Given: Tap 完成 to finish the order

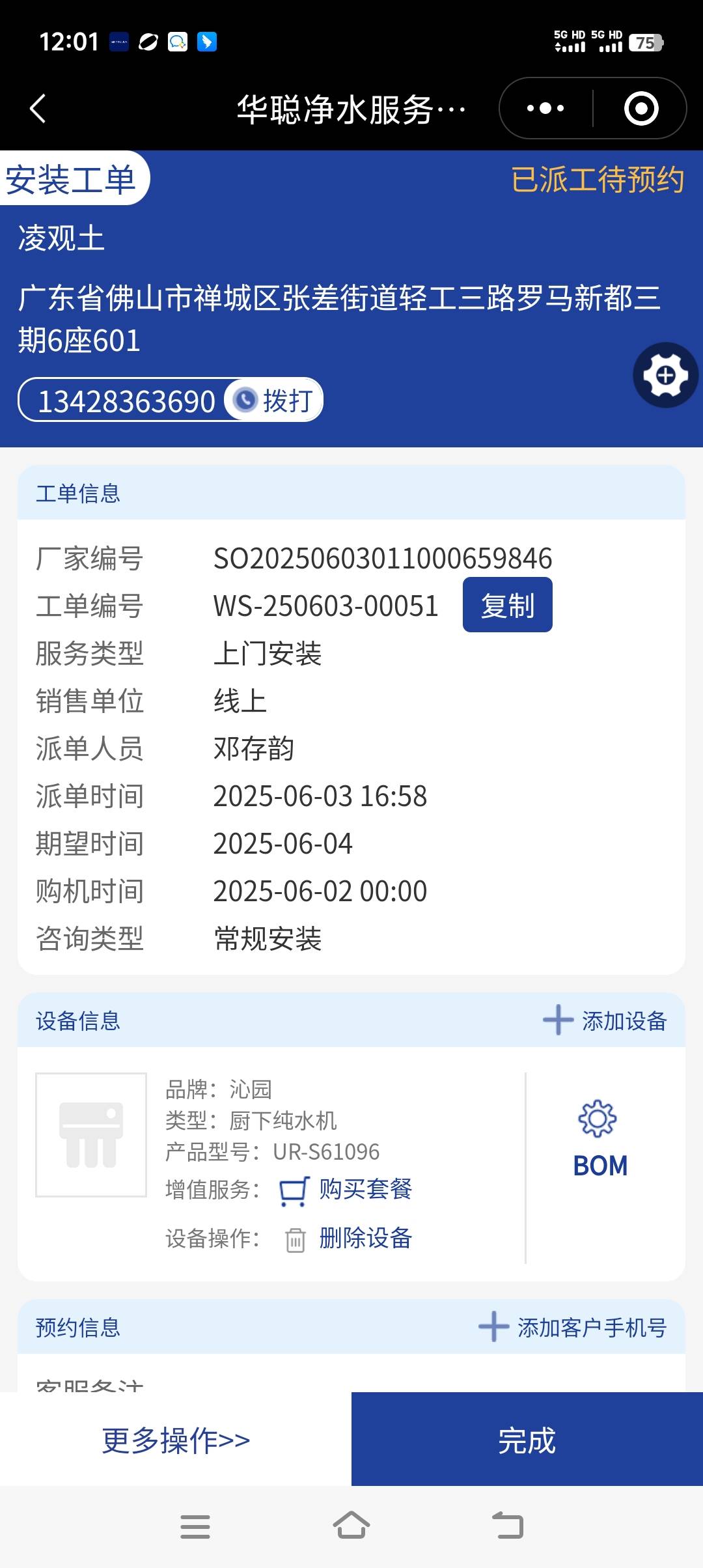Looking at the screenshot, I should pyautogui.click(x=527, y=1440).
